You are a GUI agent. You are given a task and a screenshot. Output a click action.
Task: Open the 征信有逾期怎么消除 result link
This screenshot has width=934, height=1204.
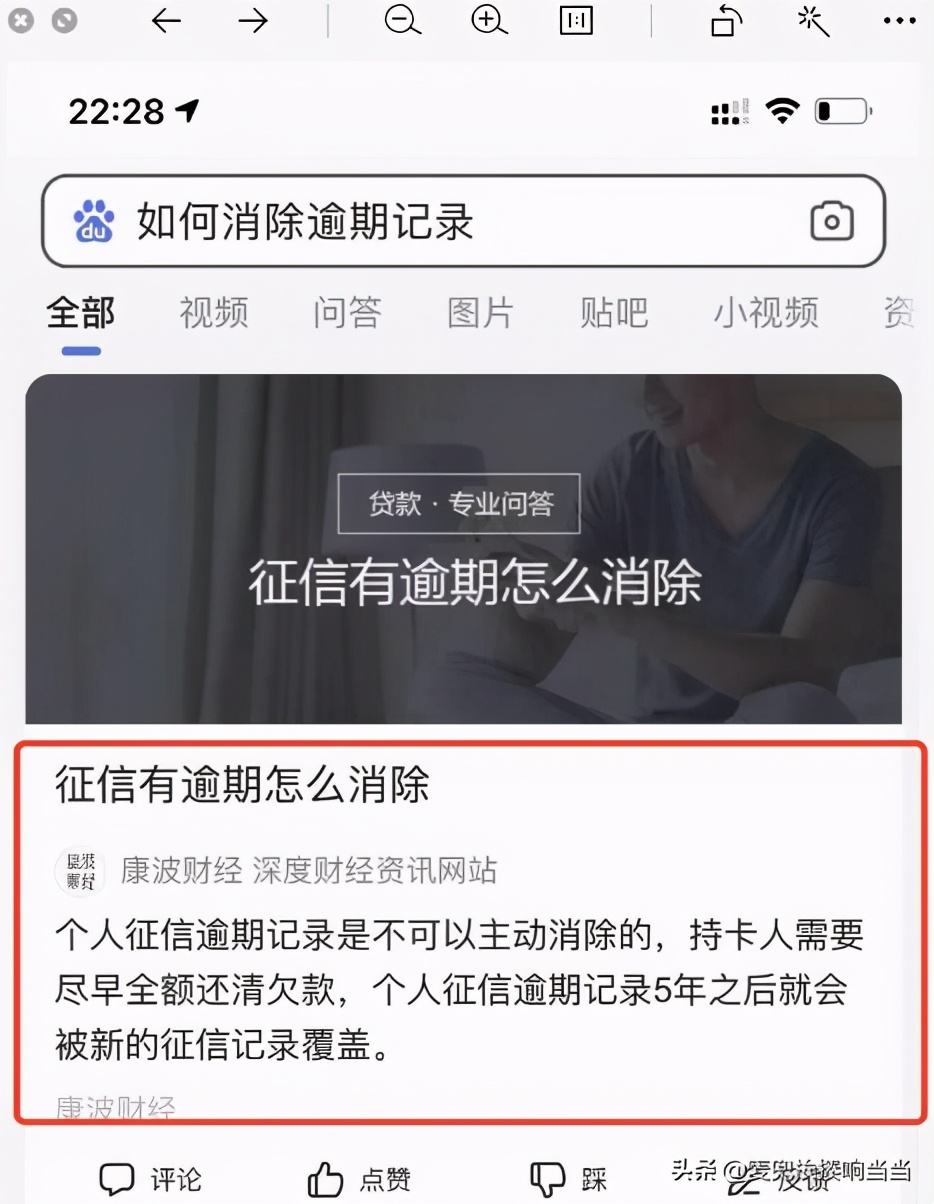tap(238, 787)
